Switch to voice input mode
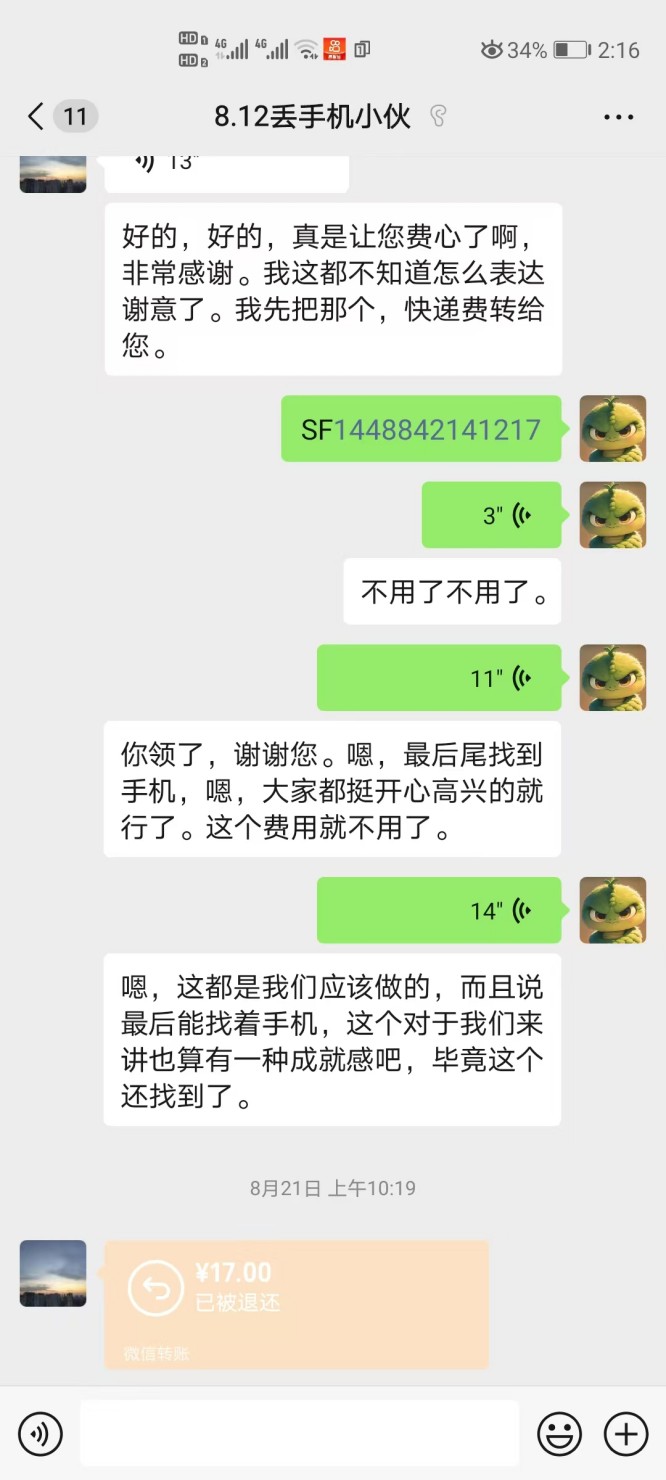The height and width of the screenshot is (1480, 666). click(x=40, y=1435)
